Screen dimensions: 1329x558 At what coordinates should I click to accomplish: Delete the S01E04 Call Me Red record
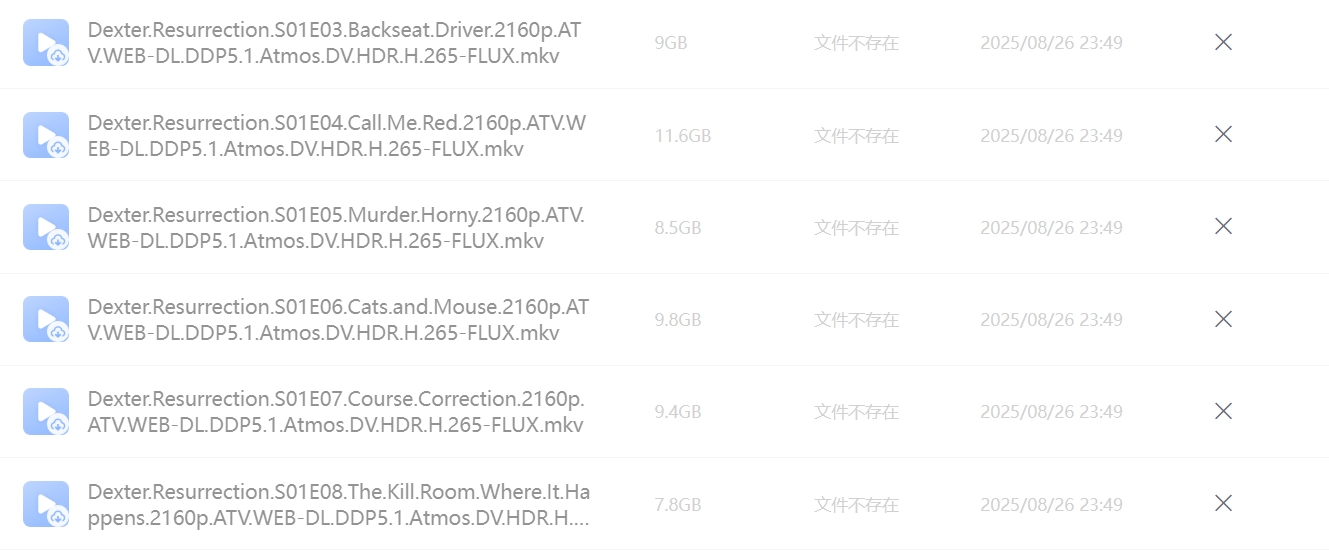pyautogui.click(x=1222, y=134)
